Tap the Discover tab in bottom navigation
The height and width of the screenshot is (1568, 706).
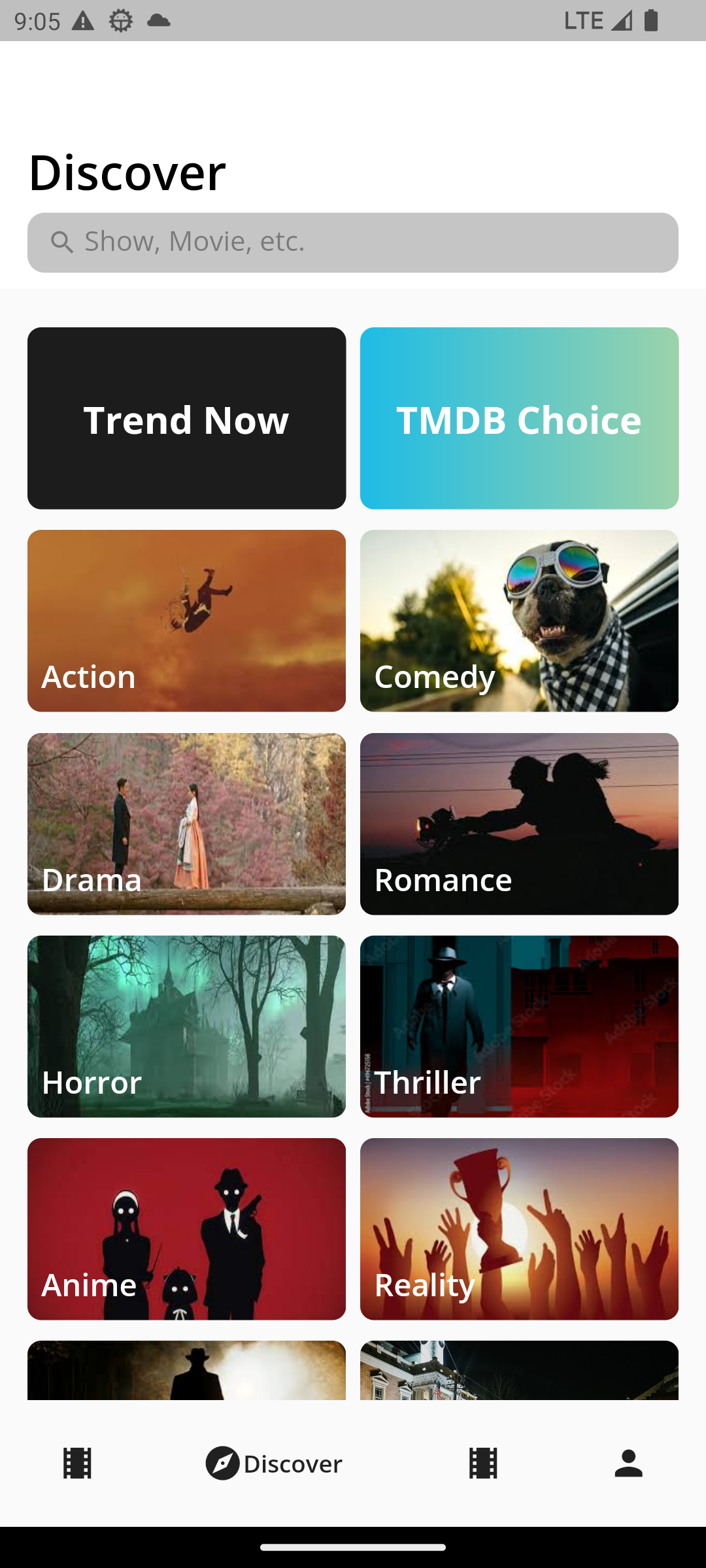coord(274,1463)
